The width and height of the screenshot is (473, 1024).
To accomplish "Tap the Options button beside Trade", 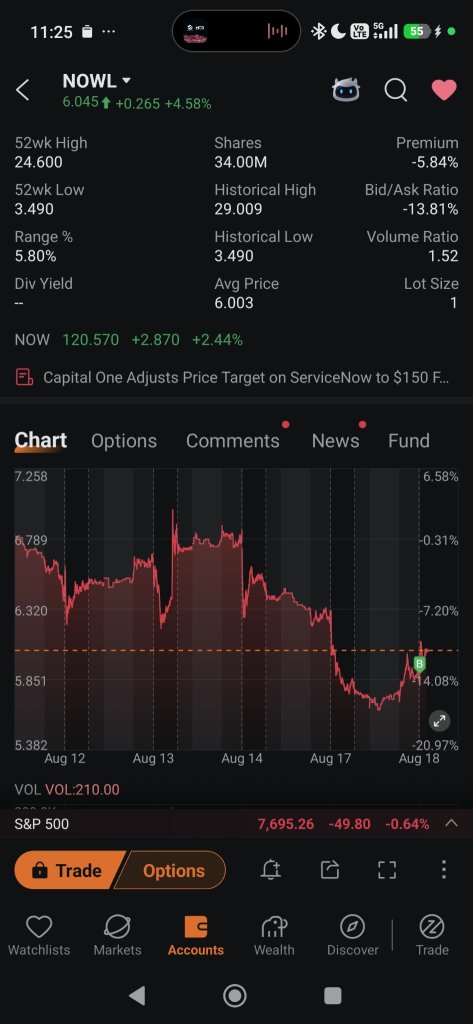I will 173,871.
